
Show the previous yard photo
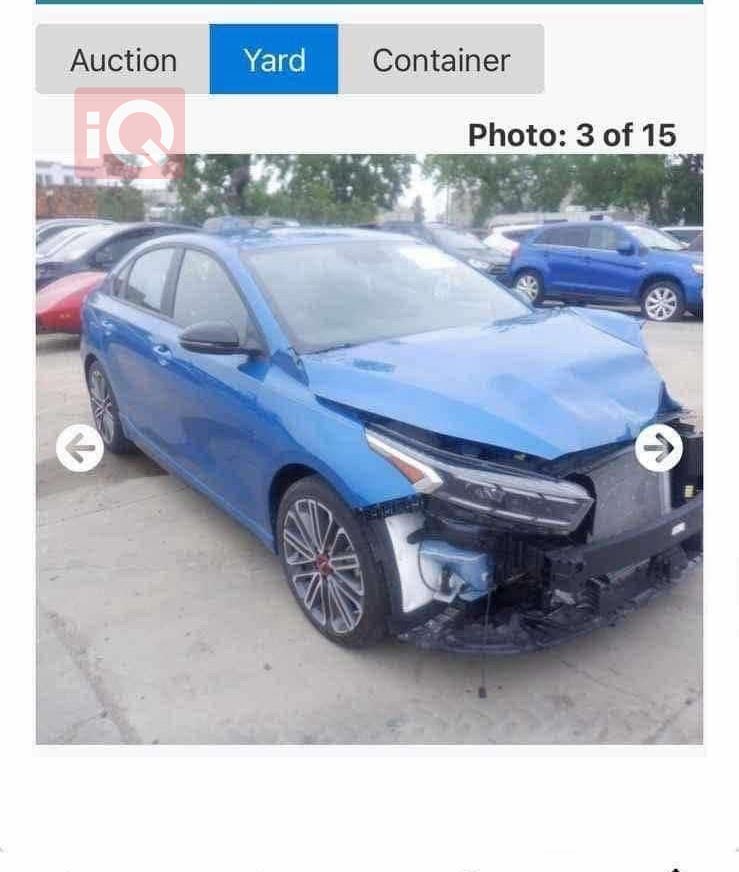80,448
